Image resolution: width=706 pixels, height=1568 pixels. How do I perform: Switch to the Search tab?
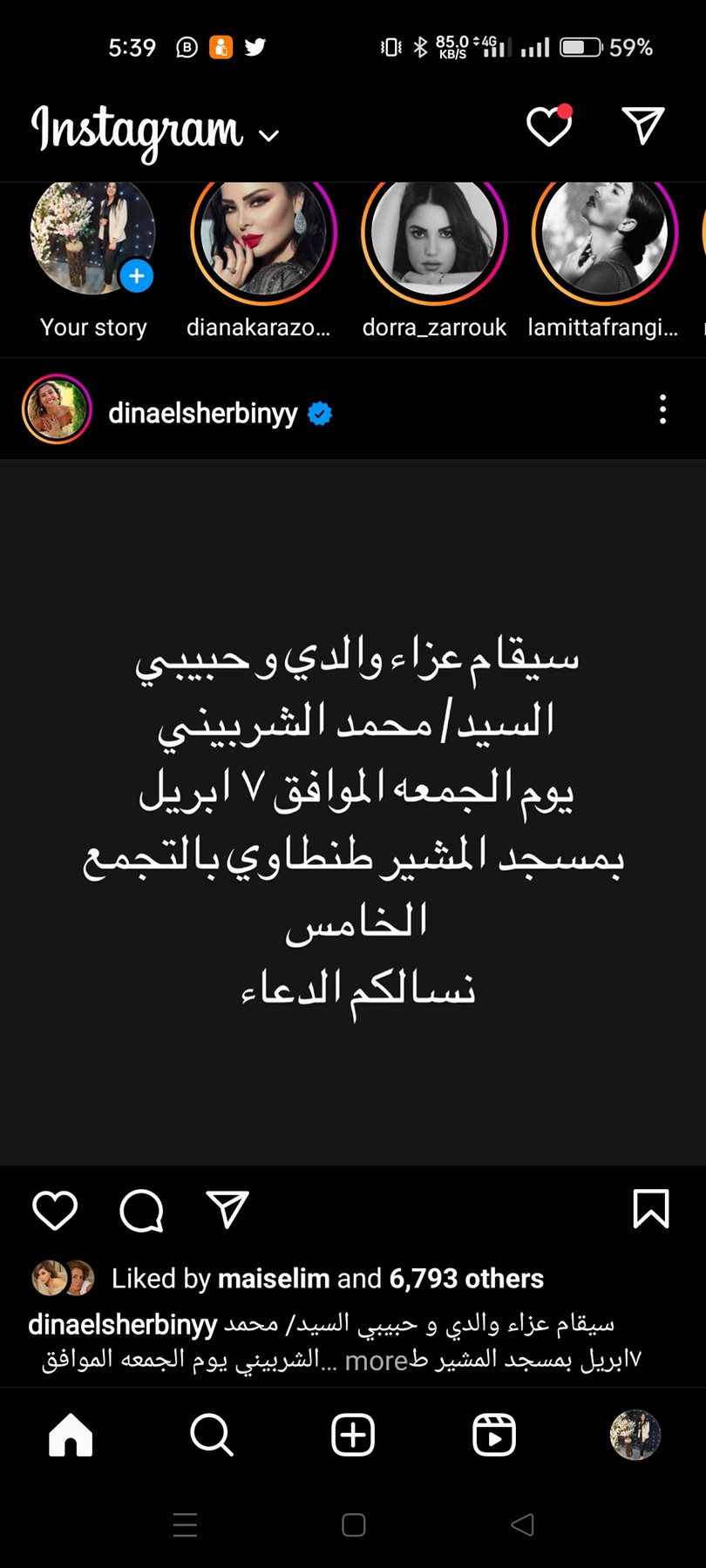[212, 1435]
